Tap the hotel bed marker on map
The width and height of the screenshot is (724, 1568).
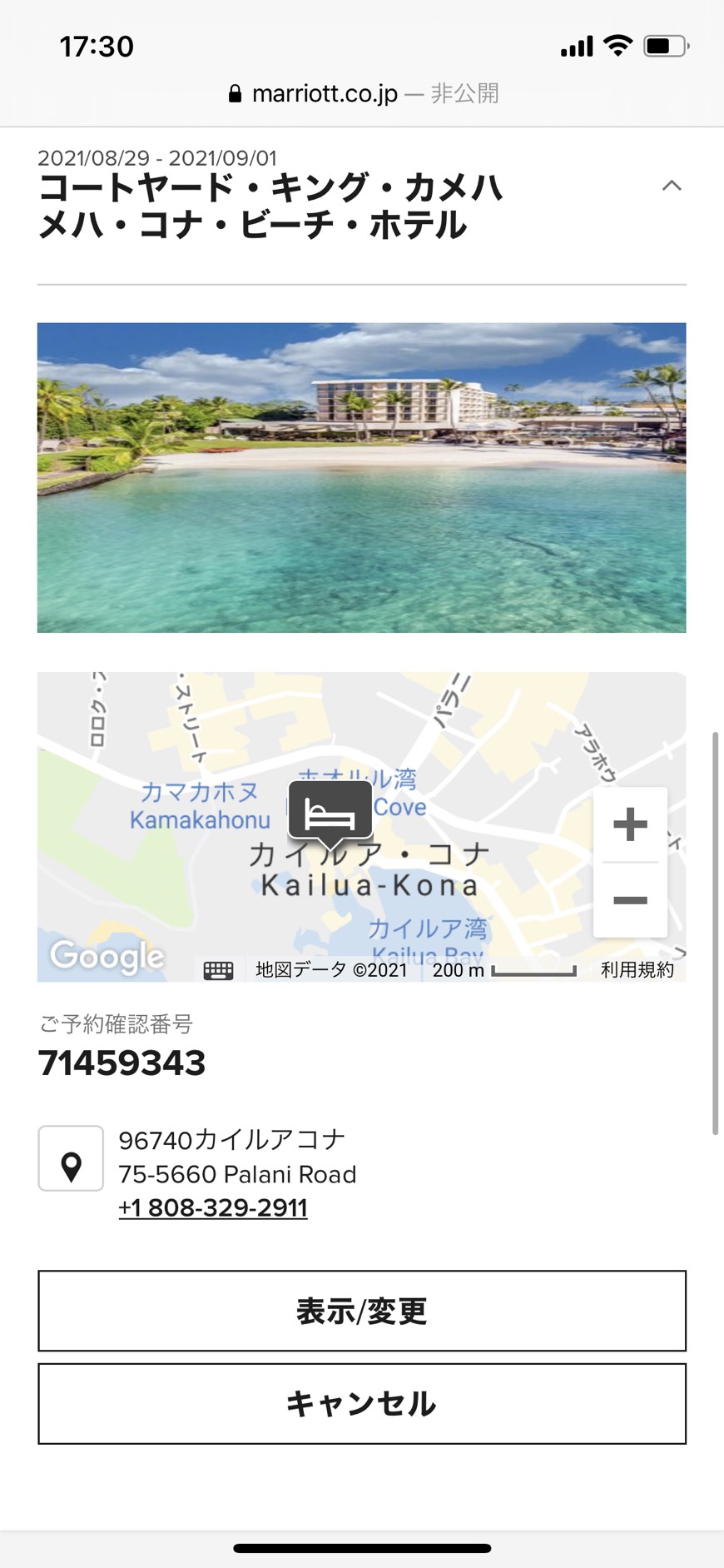pos(330,814)
